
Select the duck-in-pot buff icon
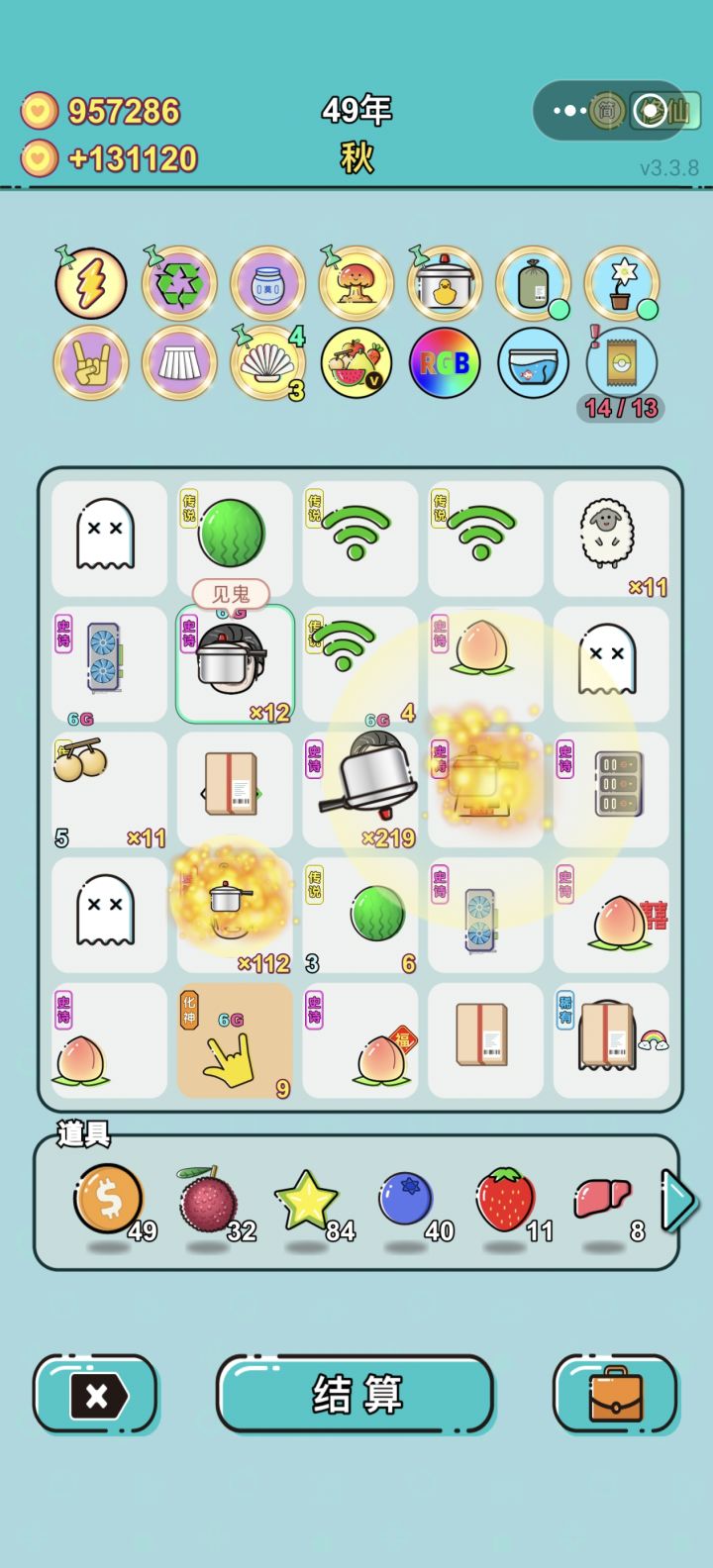click(x=445, y=284)
